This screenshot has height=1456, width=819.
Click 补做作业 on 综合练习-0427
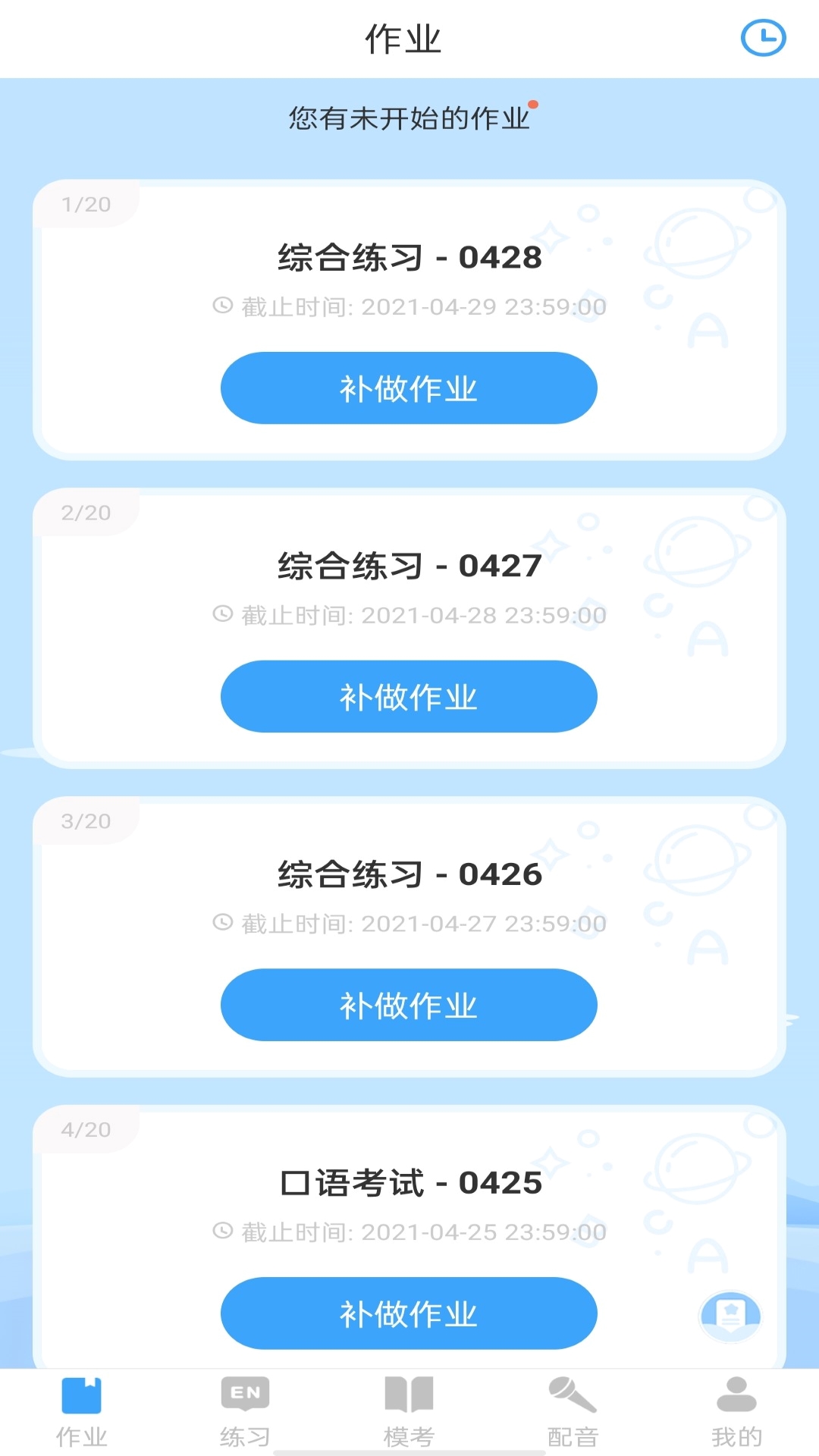409,696
